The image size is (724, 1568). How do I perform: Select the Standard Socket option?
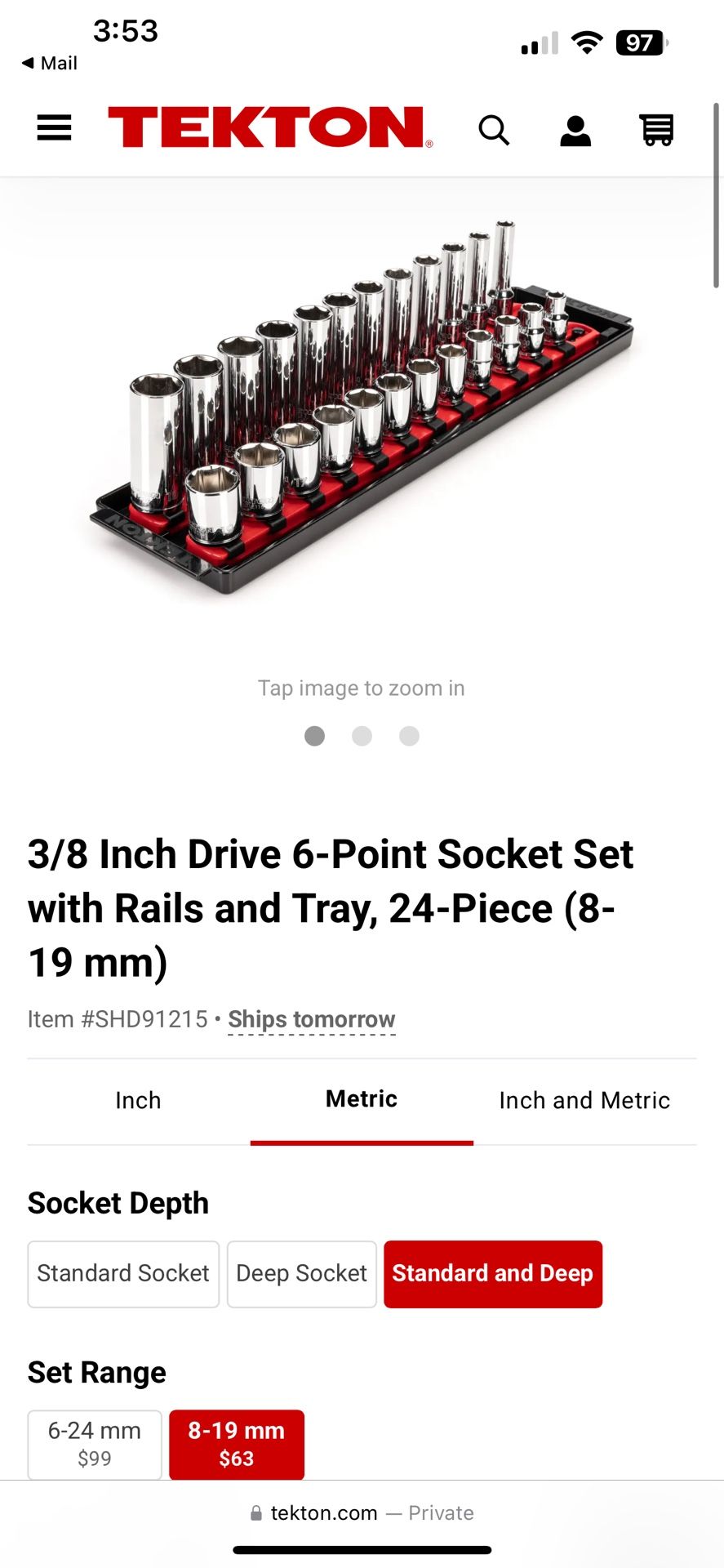[122, 1274]
